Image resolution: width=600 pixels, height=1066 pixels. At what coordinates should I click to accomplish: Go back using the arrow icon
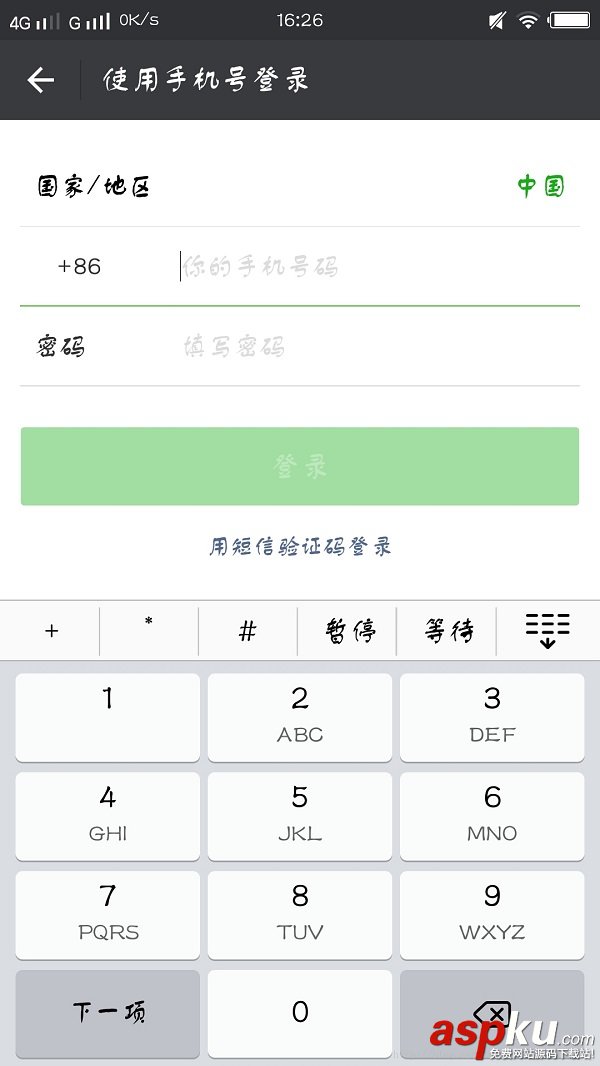coord(40,80)
